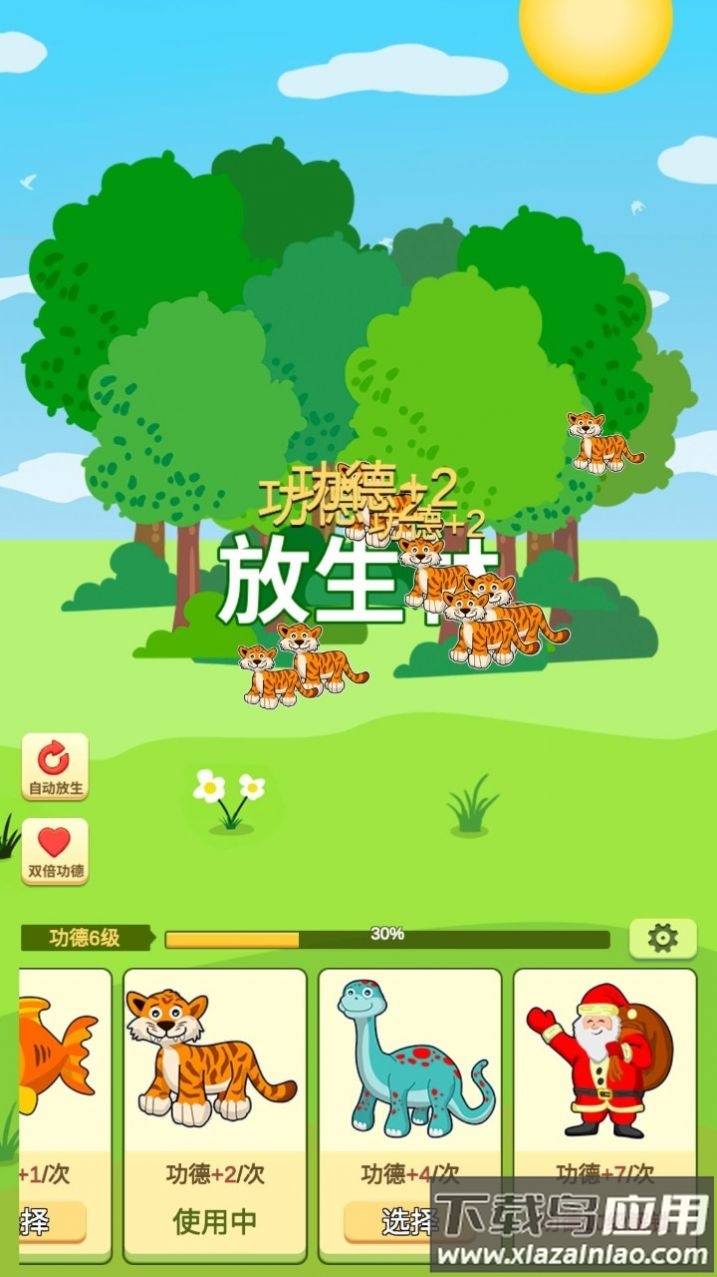Image resolution: width=717 pixels, height=1277 pixels.
Task: Tap the tiger card marked 使用中
Action: tap(214, 1100)
